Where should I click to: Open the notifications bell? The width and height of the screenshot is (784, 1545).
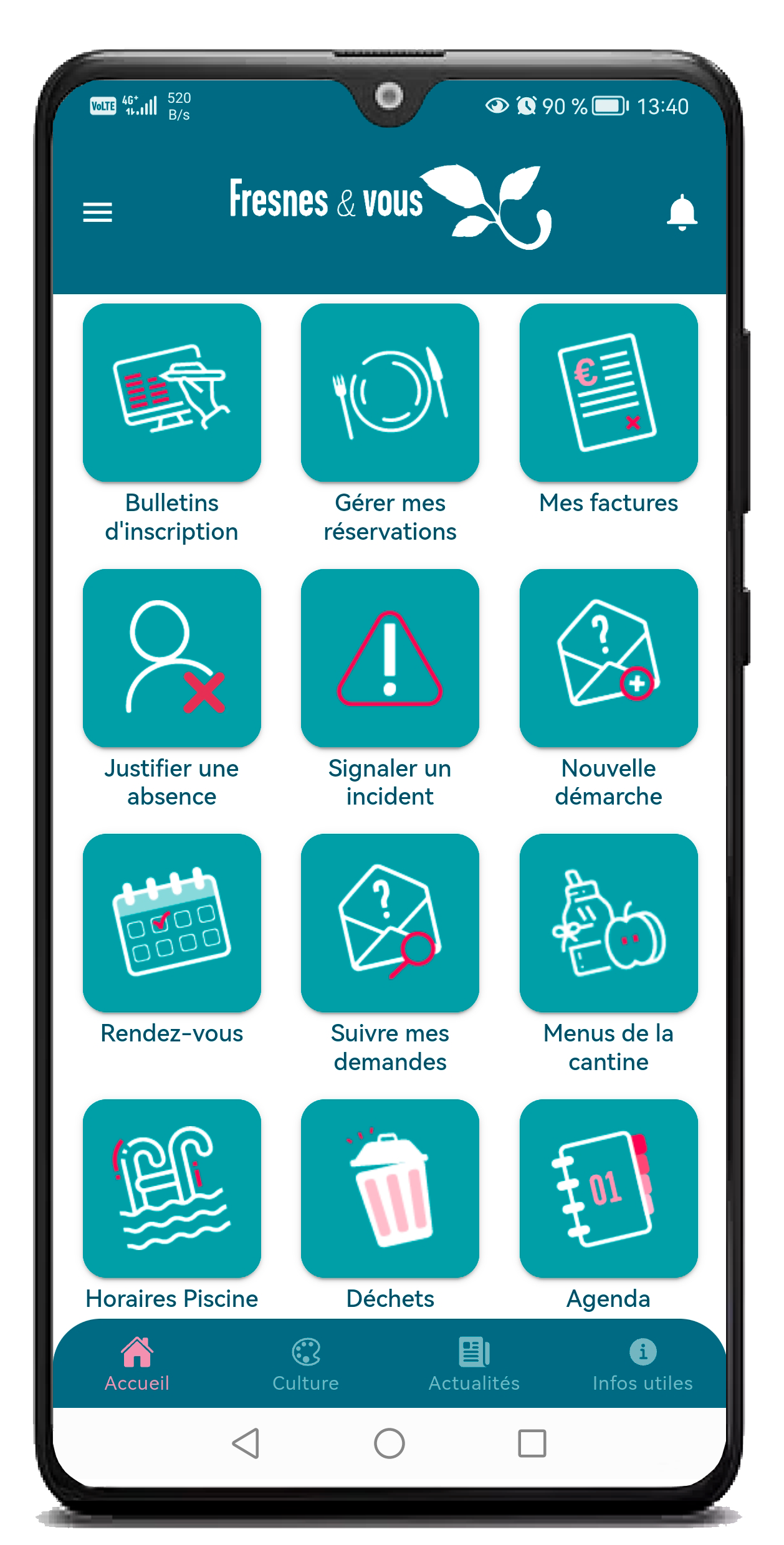click(x=682, y=213)
